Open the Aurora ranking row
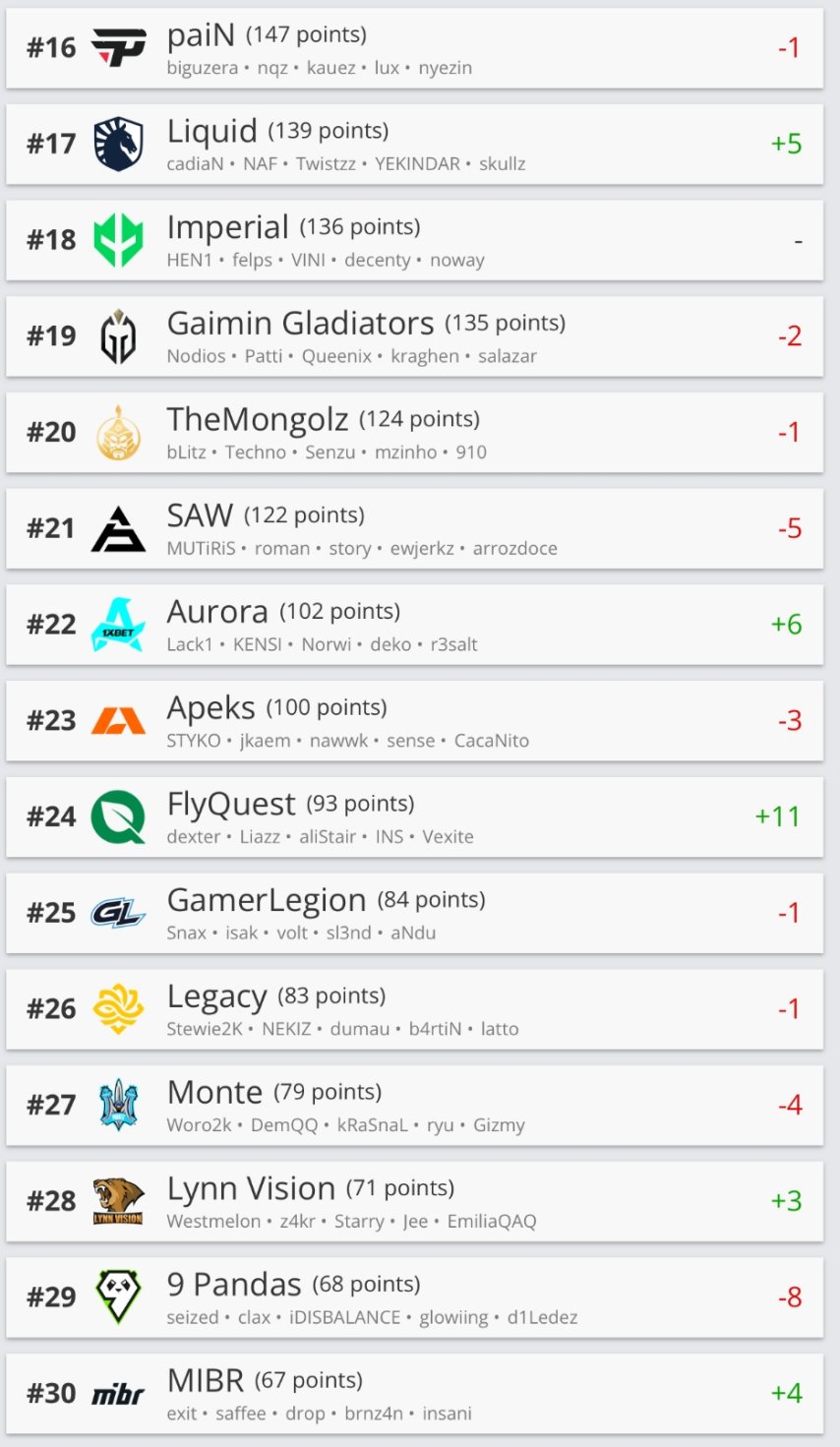This screenshot has width=840, height=1447. pos(413,625)
